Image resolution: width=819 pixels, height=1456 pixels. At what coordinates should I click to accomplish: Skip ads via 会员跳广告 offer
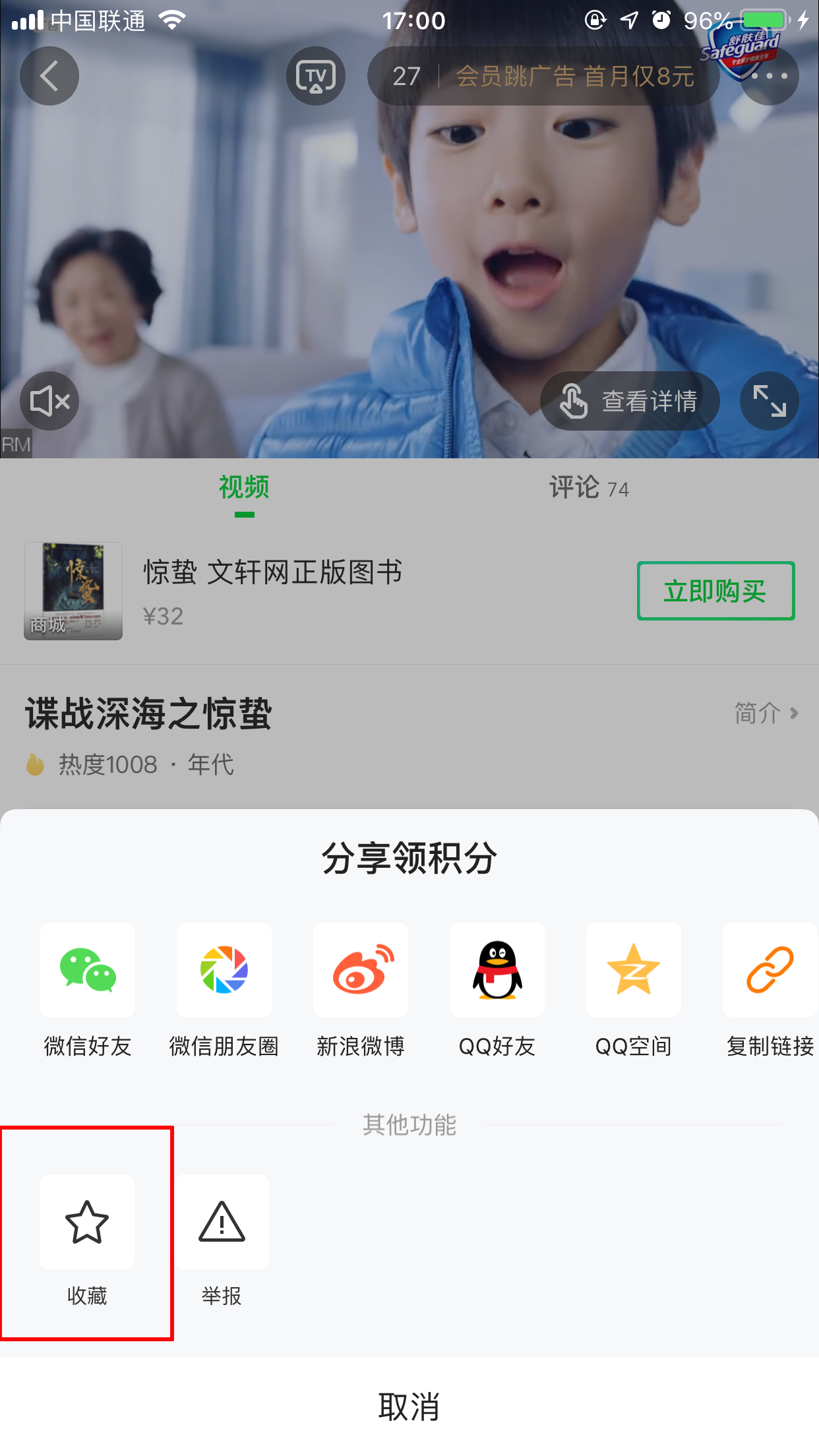pos(574,76)
